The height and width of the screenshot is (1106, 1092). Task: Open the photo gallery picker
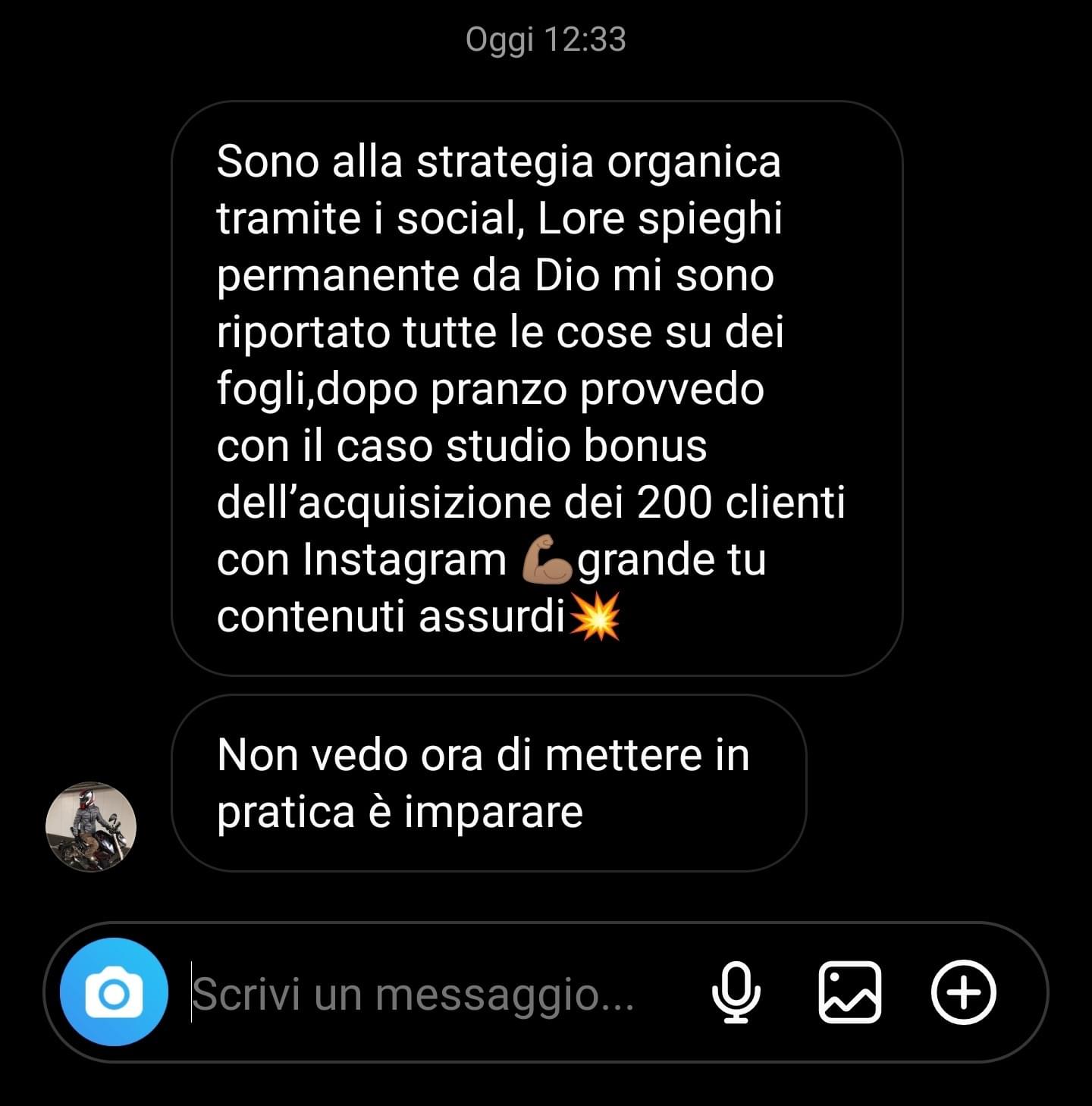click(x=849, y=992)
